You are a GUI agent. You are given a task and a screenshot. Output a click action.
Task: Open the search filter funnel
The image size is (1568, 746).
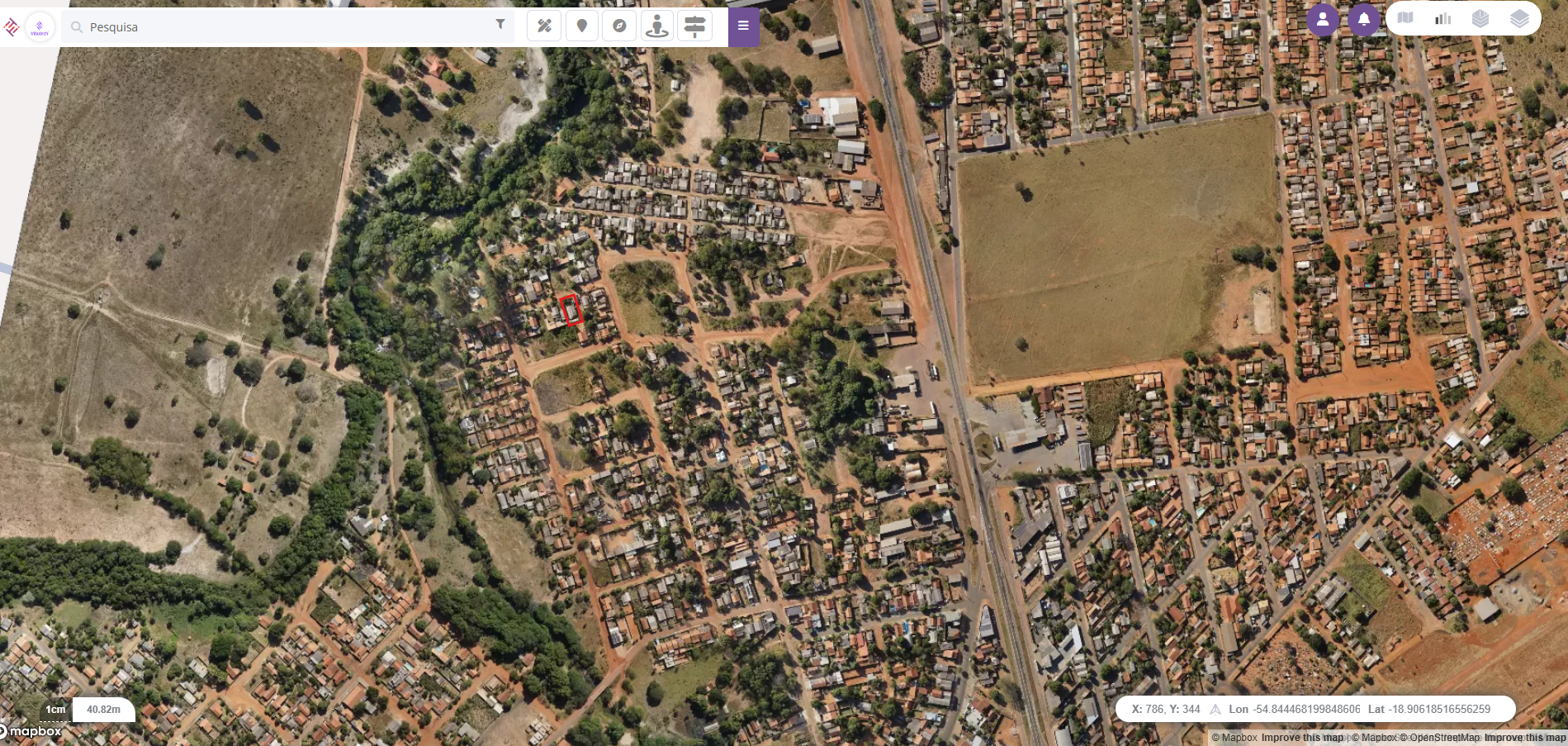500,25
